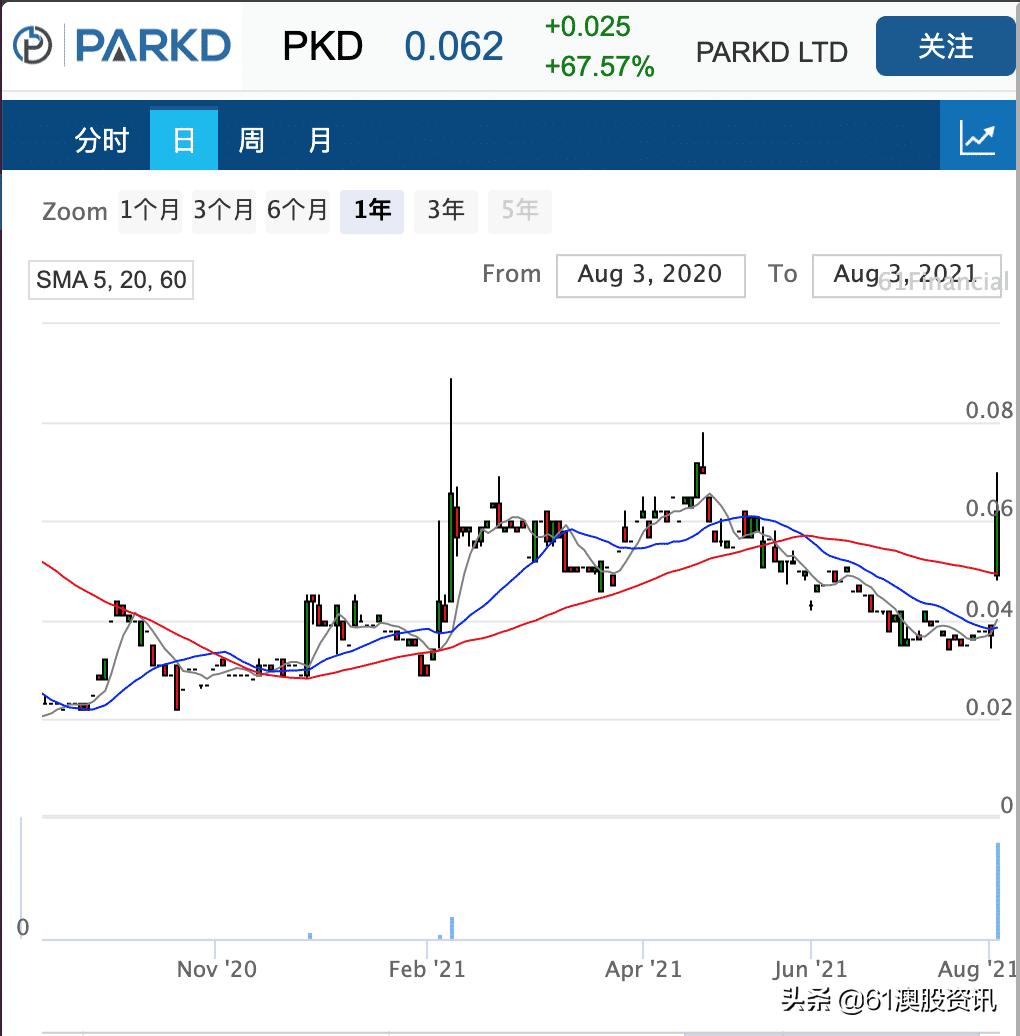Image resolution: width=1020 pixels, height=1036 pixels.
Task: Tap the chart trend icon
Action: pyautogui.click(x=977, y=138)
